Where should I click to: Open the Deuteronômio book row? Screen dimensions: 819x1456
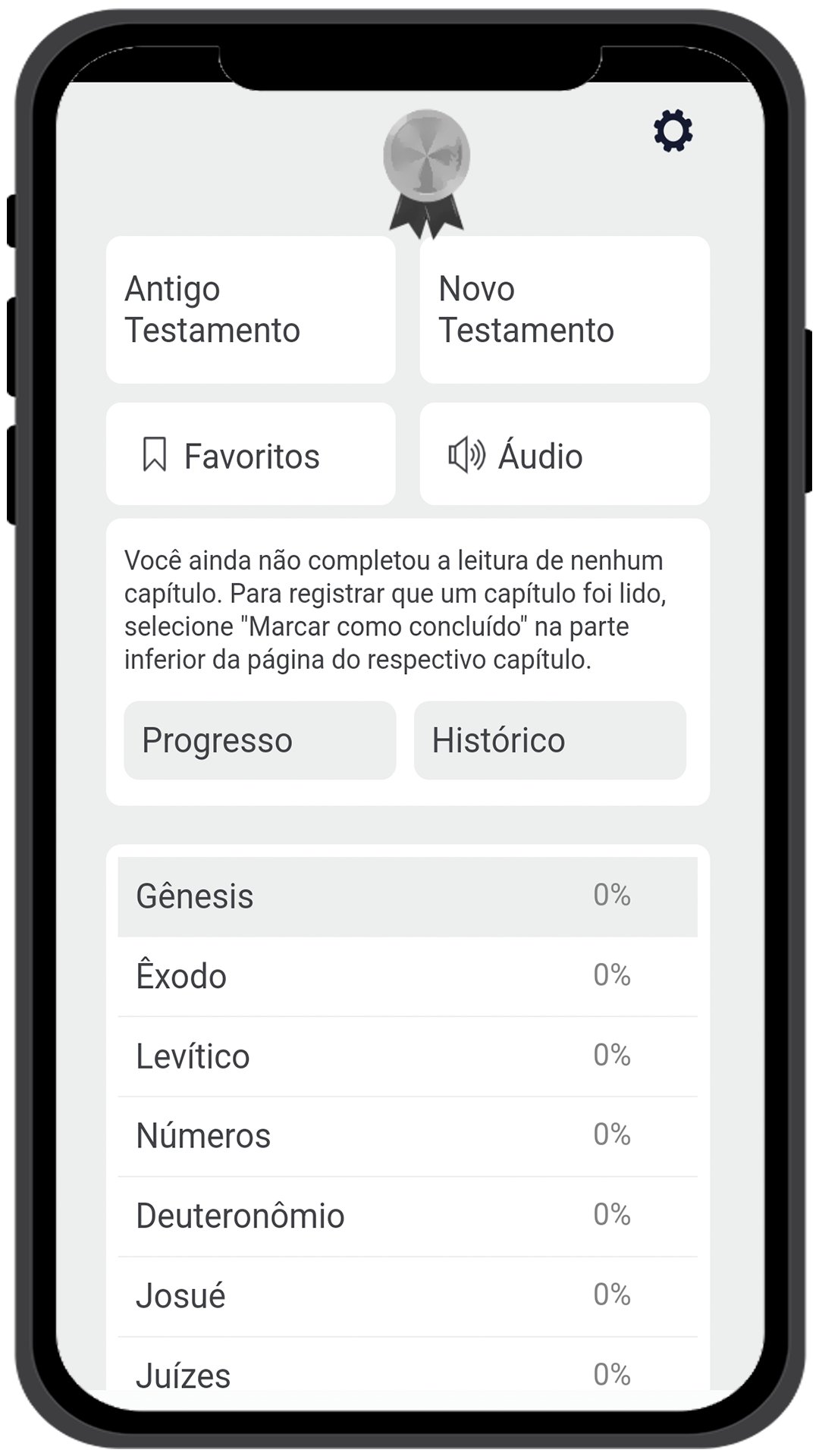coord(408,1216)
